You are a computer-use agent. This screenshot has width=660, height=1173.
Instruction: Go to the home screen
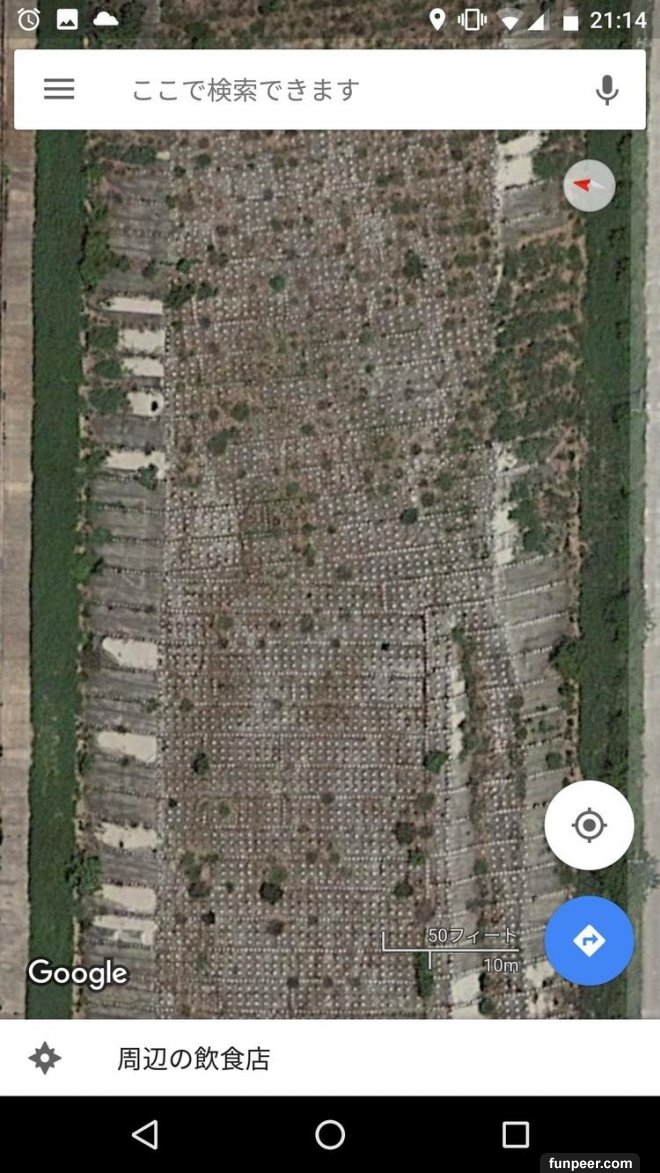[330, 1134]
